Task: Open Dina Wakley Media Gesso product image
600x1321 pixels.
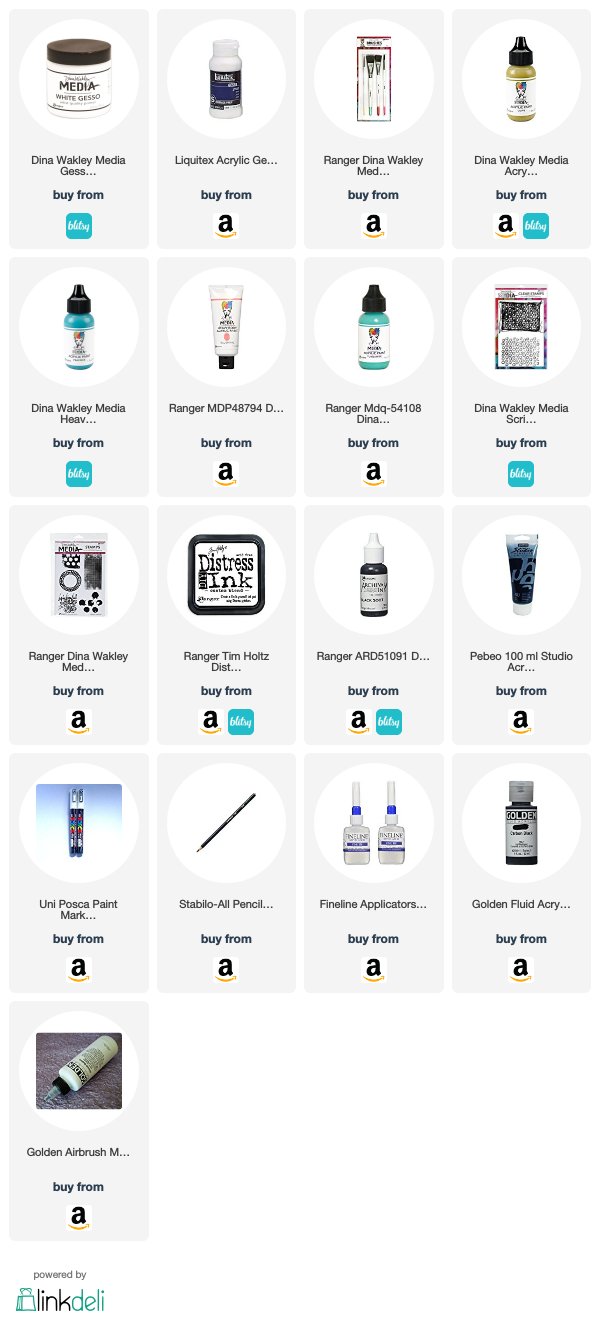Action: (79, 79)
